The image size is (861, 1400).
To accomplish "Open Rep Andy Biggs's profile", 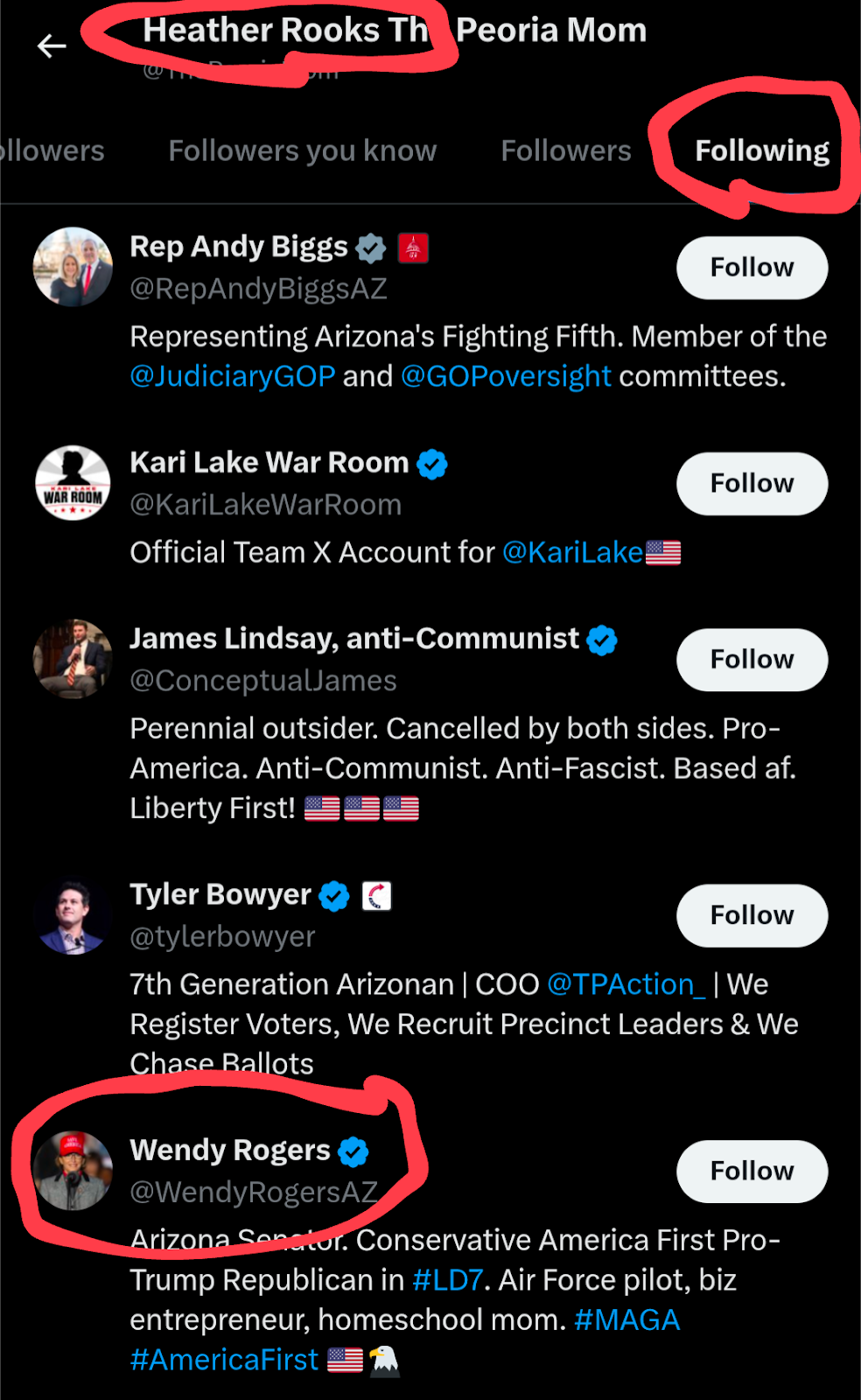I will 238,248.
